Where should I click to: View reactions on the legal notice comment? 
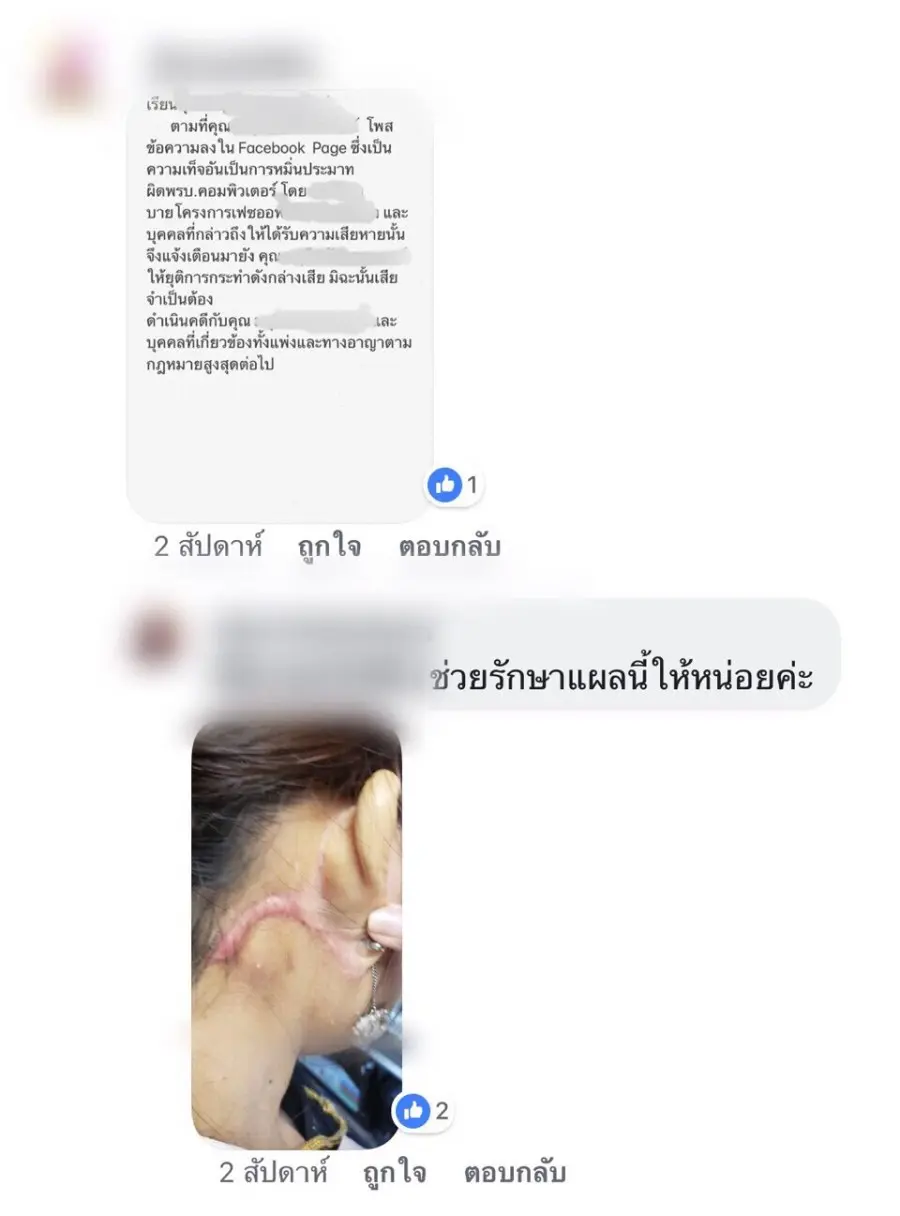[454, 486]
